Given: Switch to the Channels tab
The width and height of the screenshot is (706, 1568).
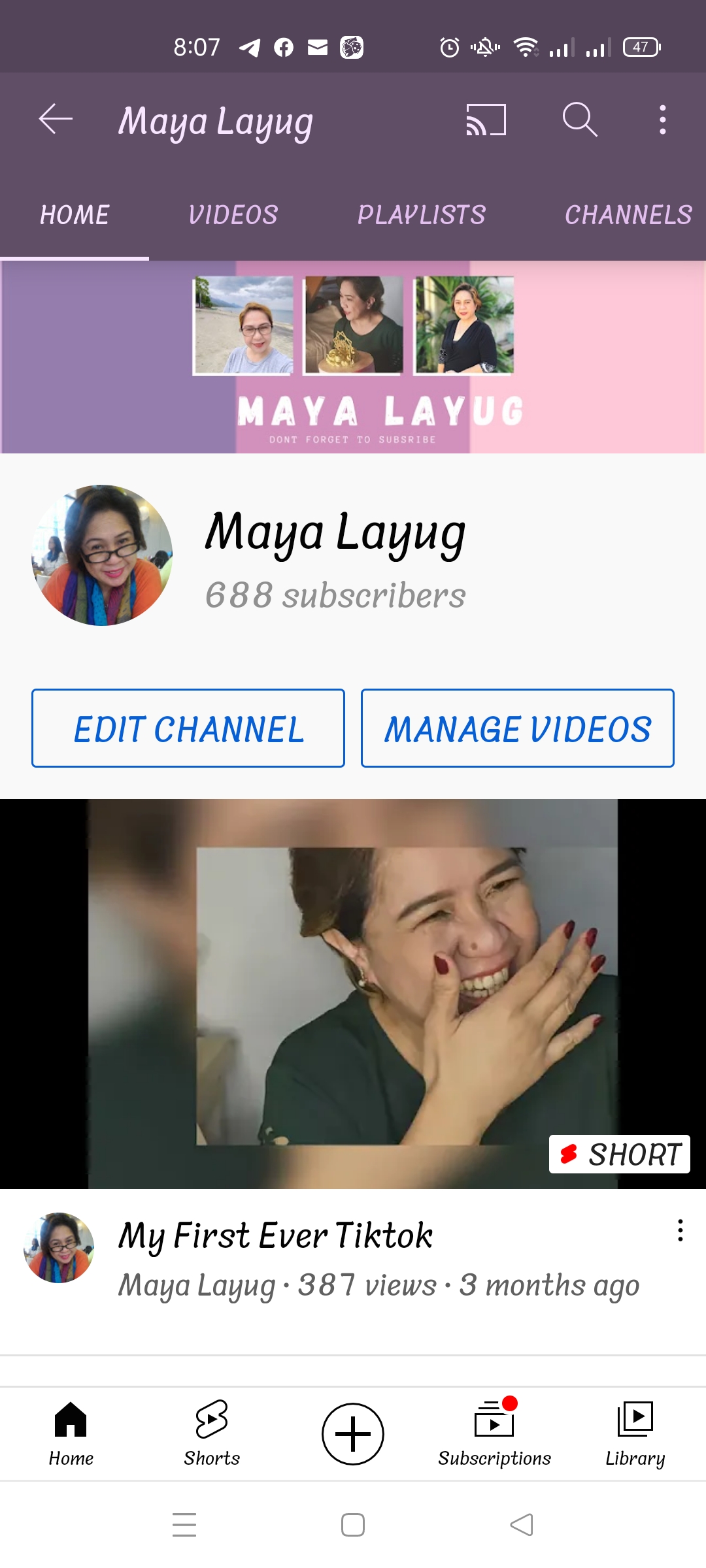Looking at the screenshot, I should 628,215.
